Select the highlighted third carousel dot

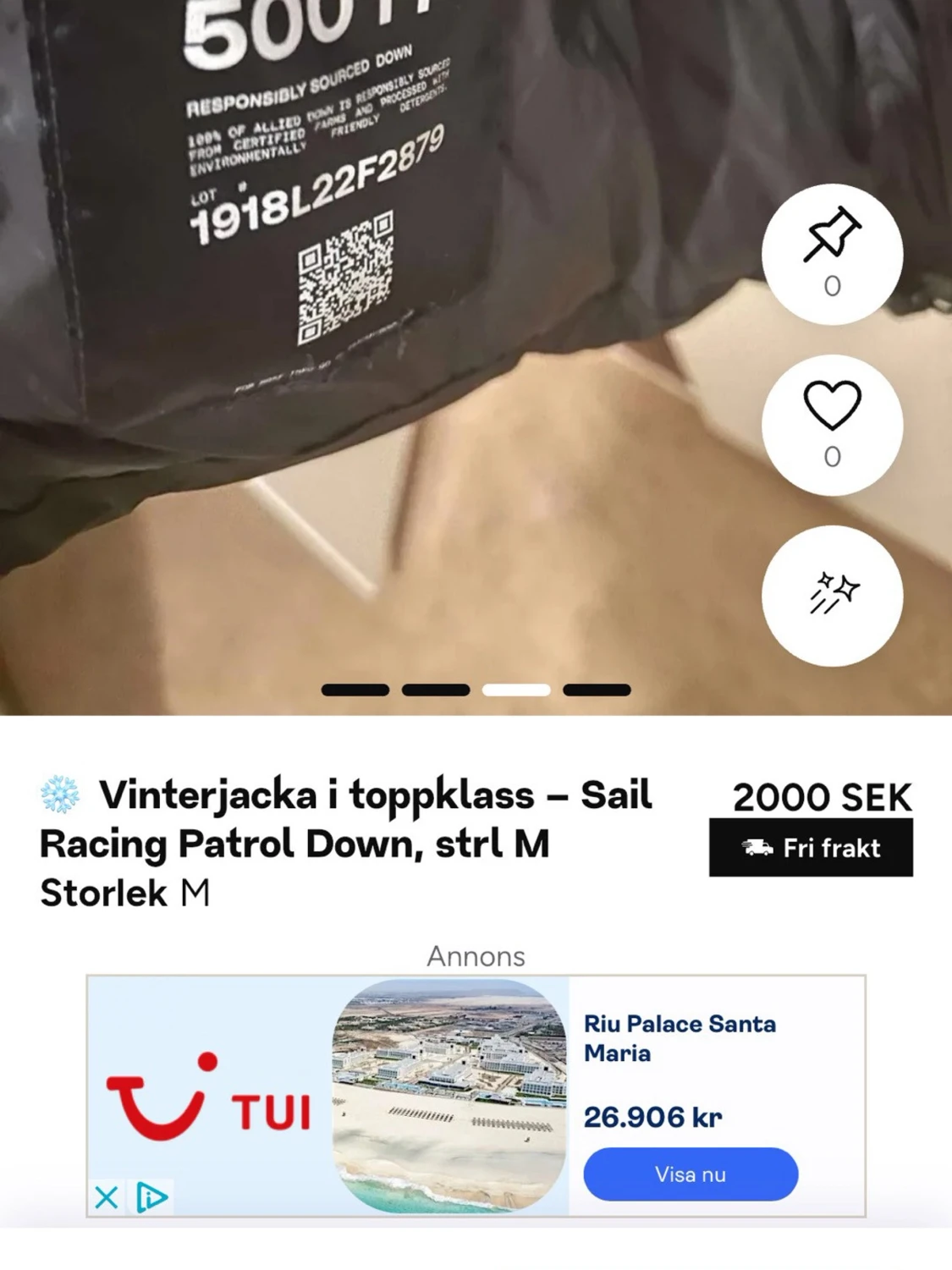[515, 689]
